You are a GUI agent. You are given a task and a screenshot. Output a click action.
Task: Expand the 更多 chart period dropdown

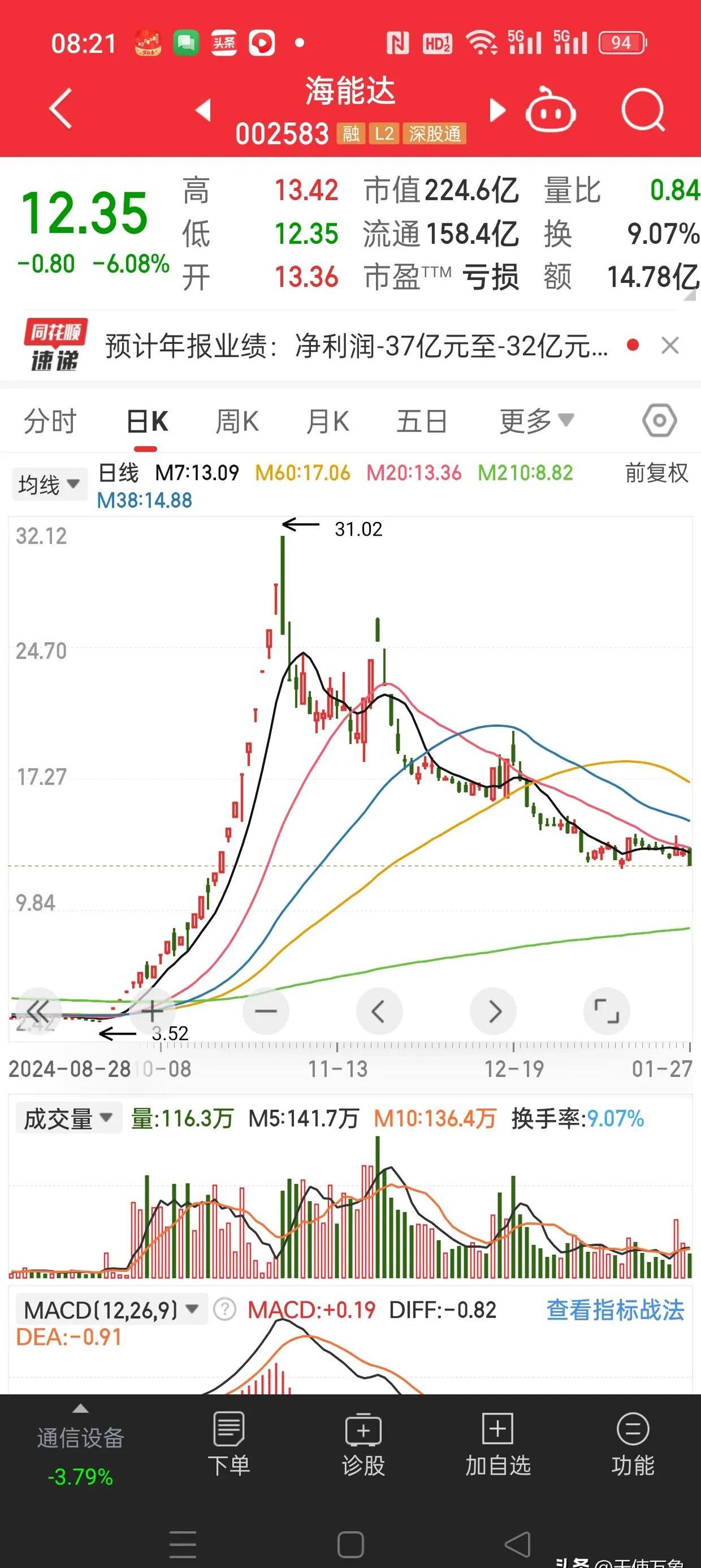535,419
